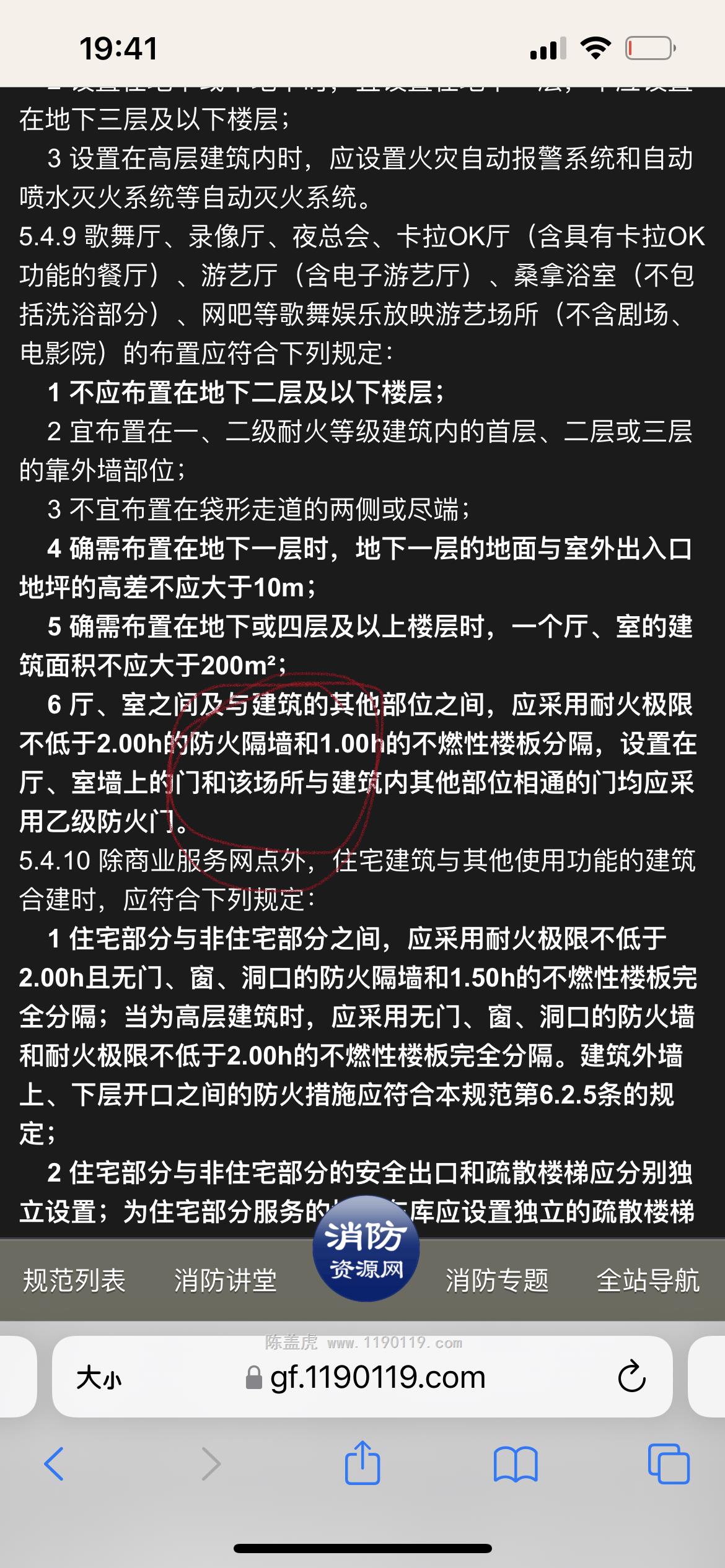Open the 规范列表 tab

coord(74,1280)
